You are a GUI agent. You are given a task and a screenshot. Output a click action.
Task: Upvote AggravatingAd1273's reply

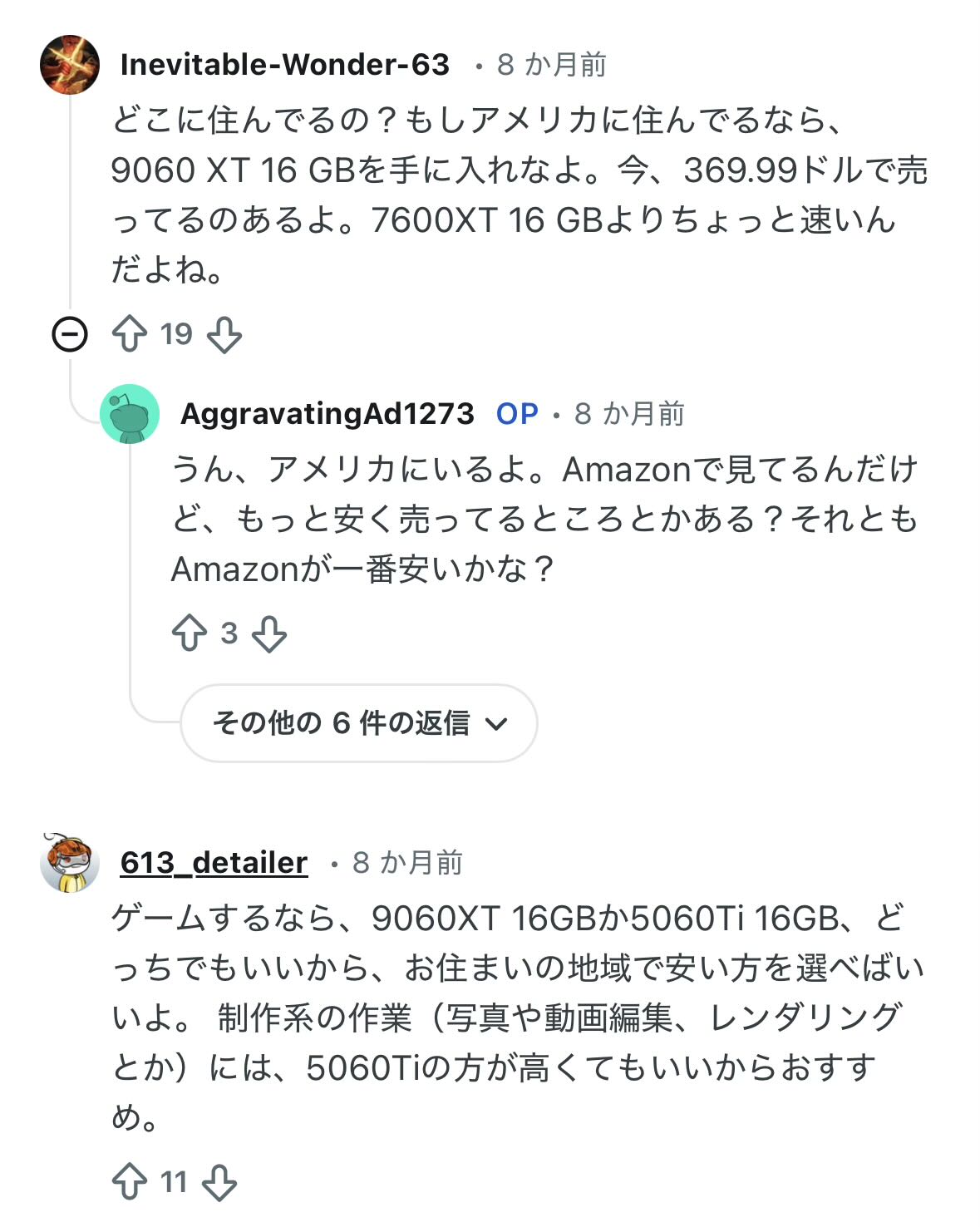[x=190, y=633]
